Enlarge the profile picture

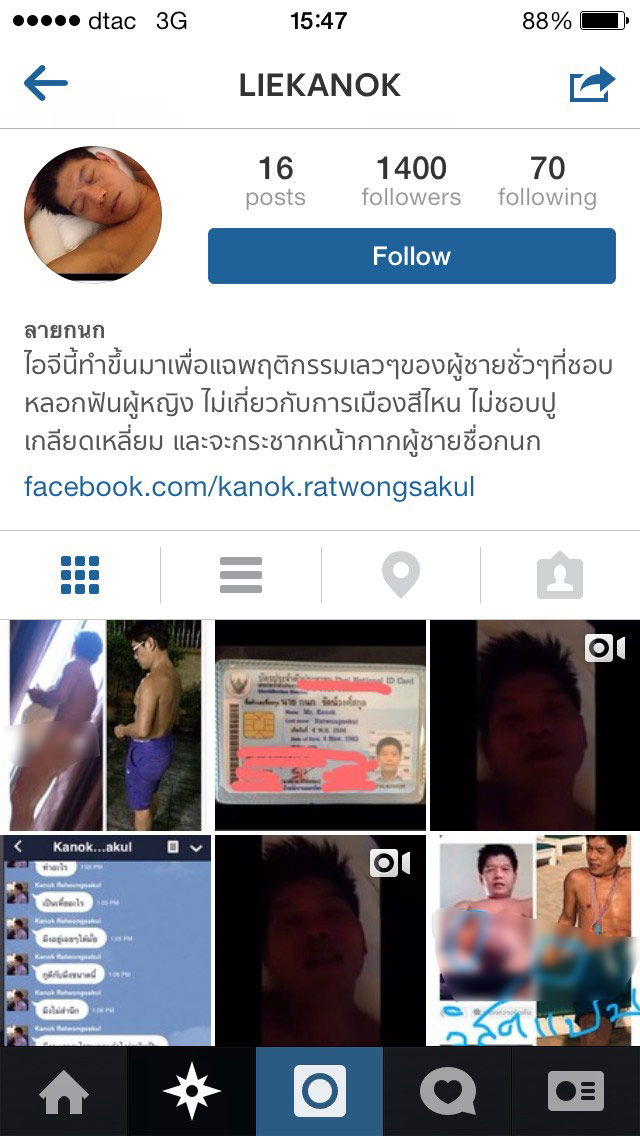[93, 215]
